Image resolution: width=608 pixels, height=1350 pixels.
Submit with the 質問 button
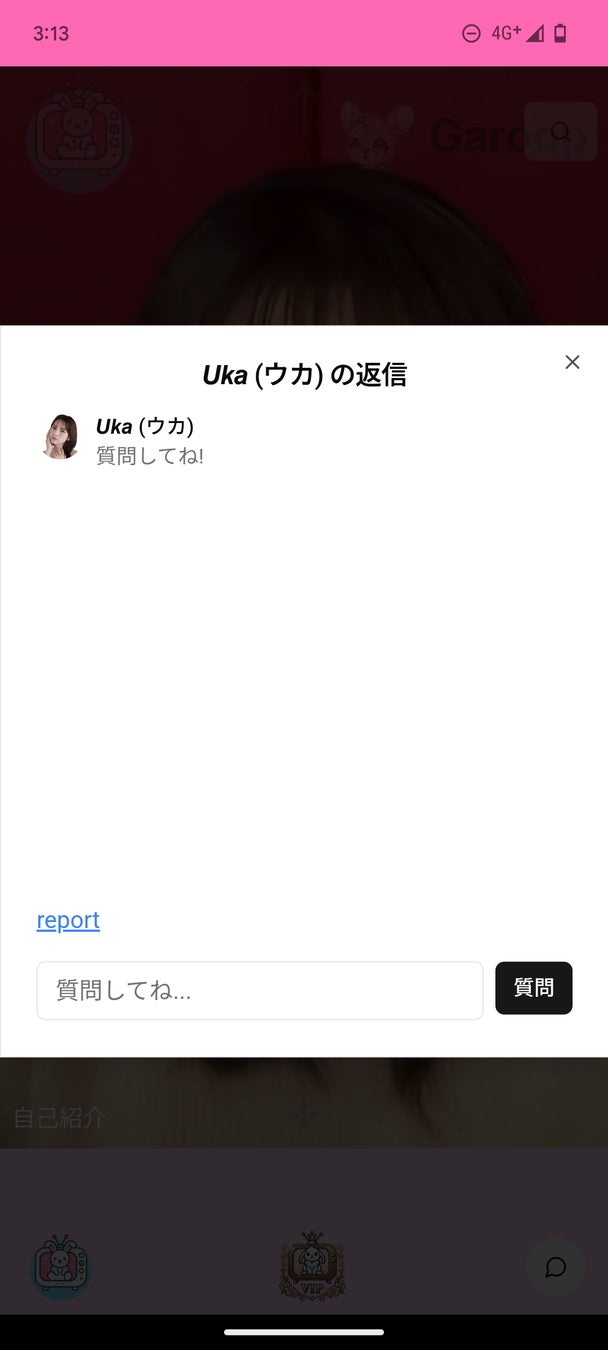tap(533, 988)
